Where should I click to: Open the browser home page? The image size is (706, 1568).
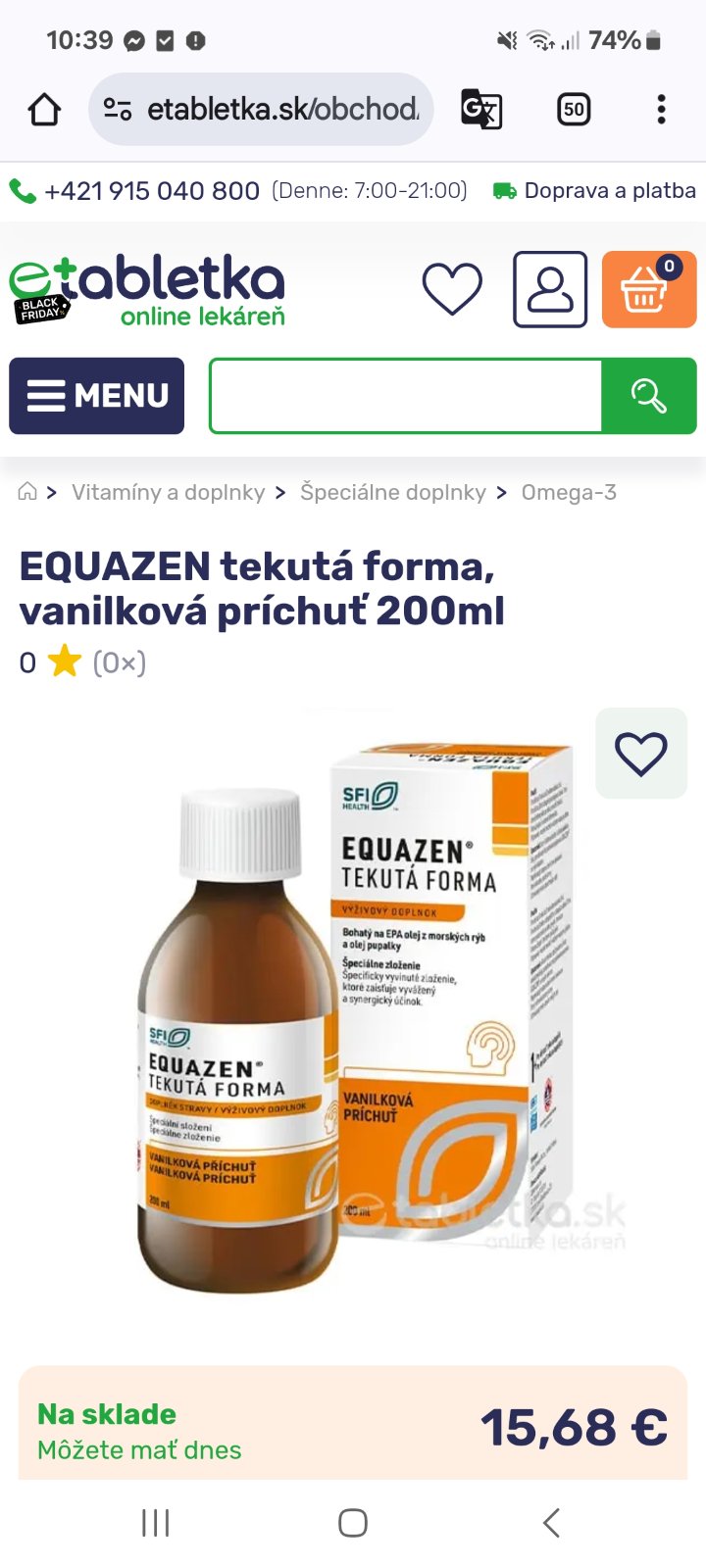44,110
